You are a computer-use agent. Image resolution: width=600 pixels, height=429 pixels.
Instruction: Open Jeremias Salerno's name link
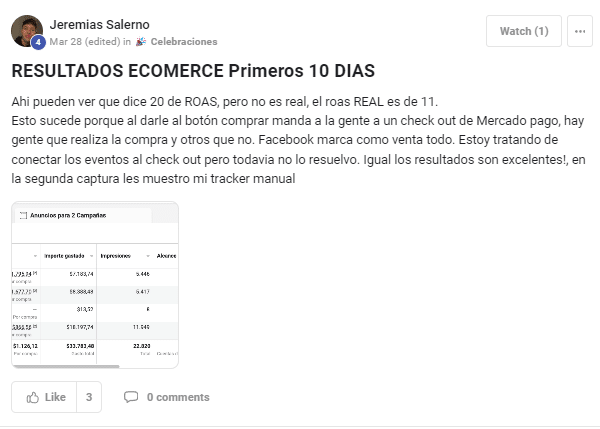[98, 23]
